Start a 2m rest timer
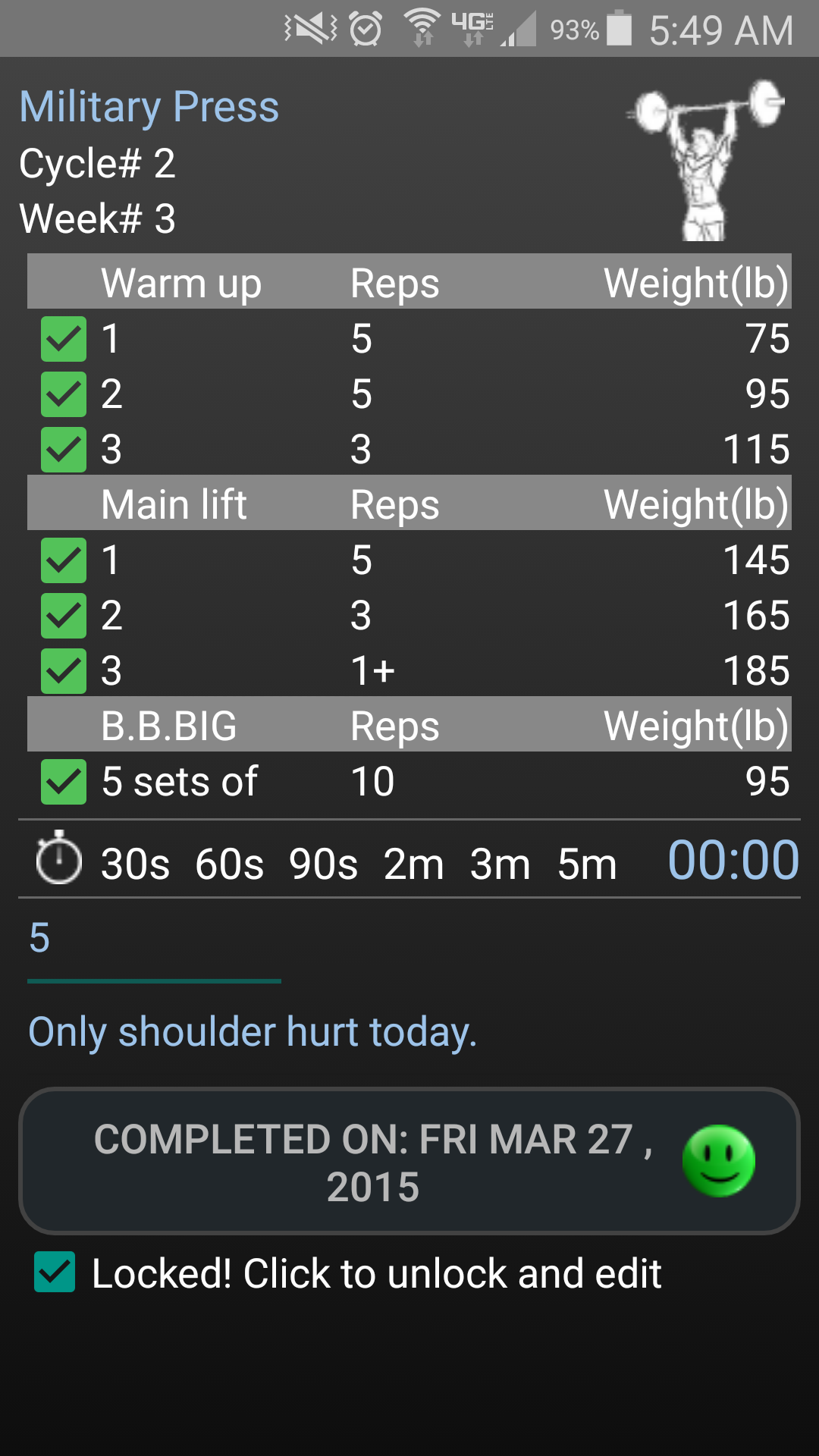819x1456 pixels. point(413,863)
